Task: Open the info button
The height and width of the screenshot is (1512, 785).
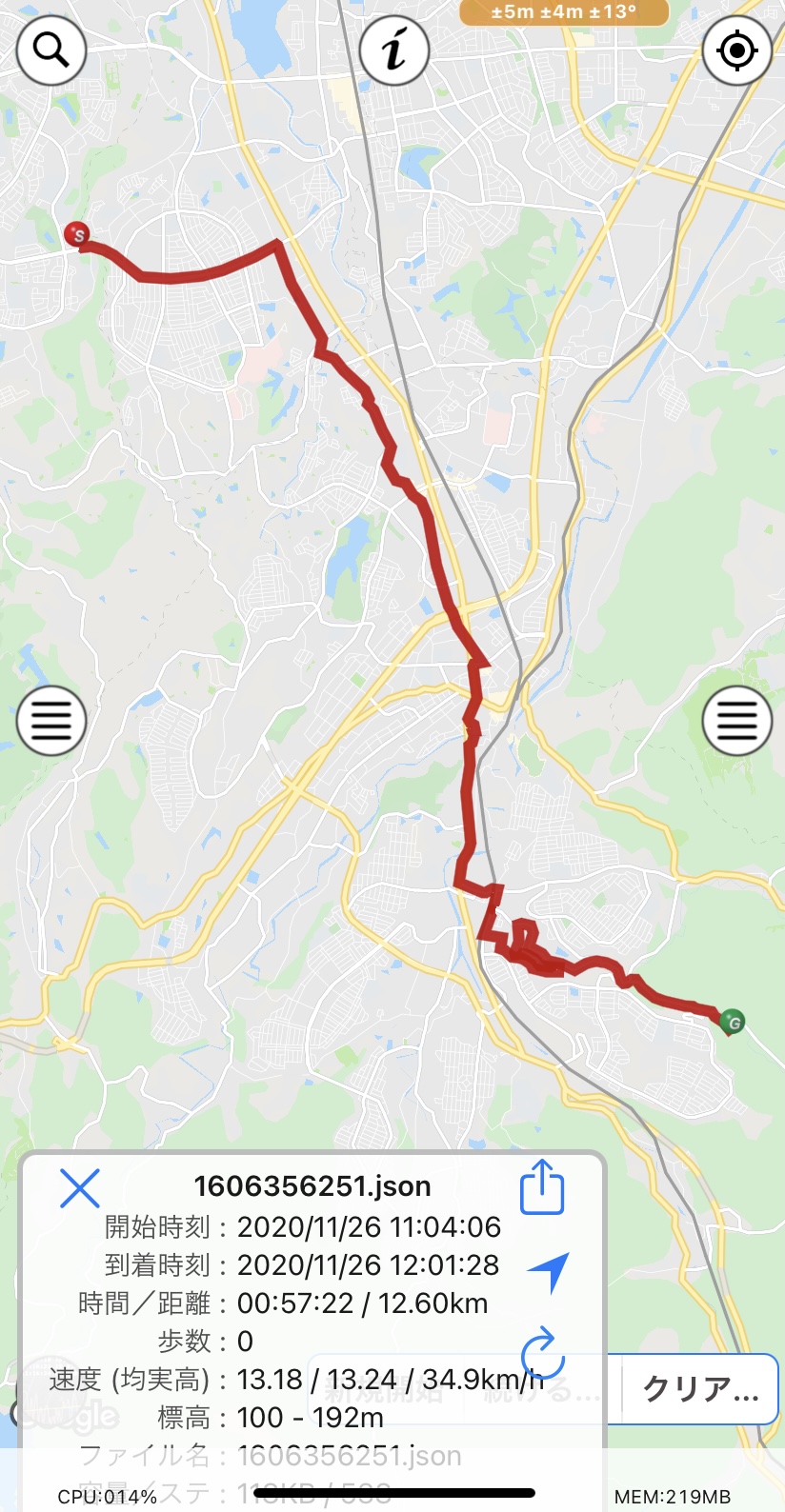Action: 393,50
